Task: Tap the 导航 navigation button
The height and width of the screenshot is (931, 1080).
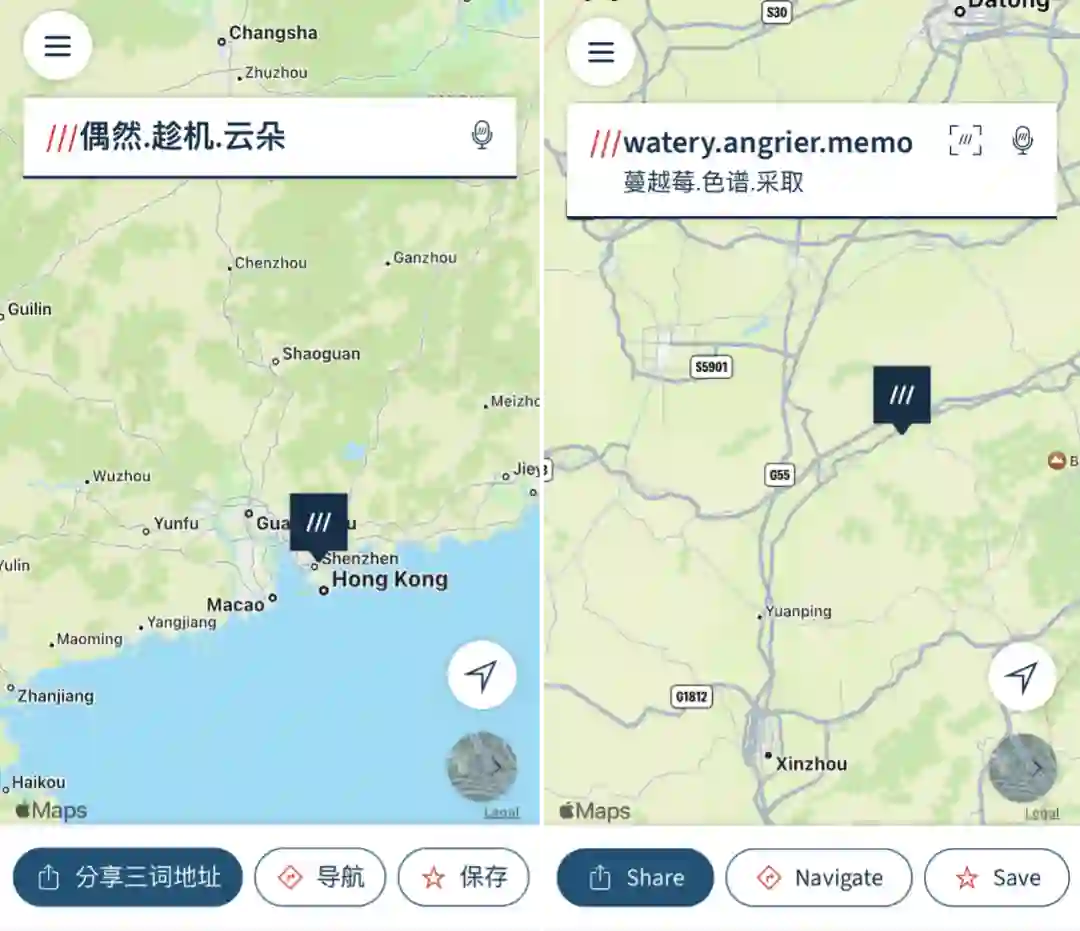Action: tap(320, 877)
